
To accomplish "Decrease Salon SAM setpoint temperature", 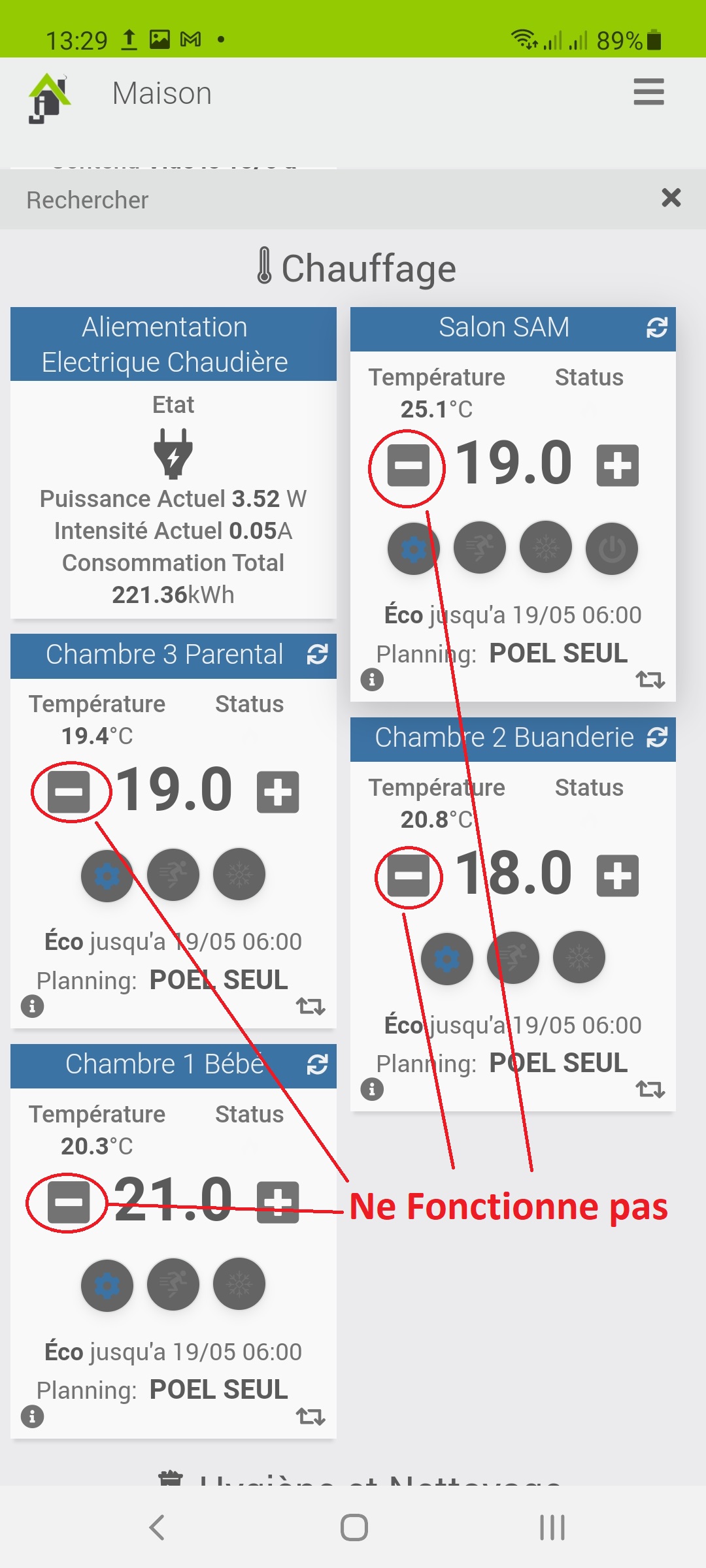I will pos(409,466).
